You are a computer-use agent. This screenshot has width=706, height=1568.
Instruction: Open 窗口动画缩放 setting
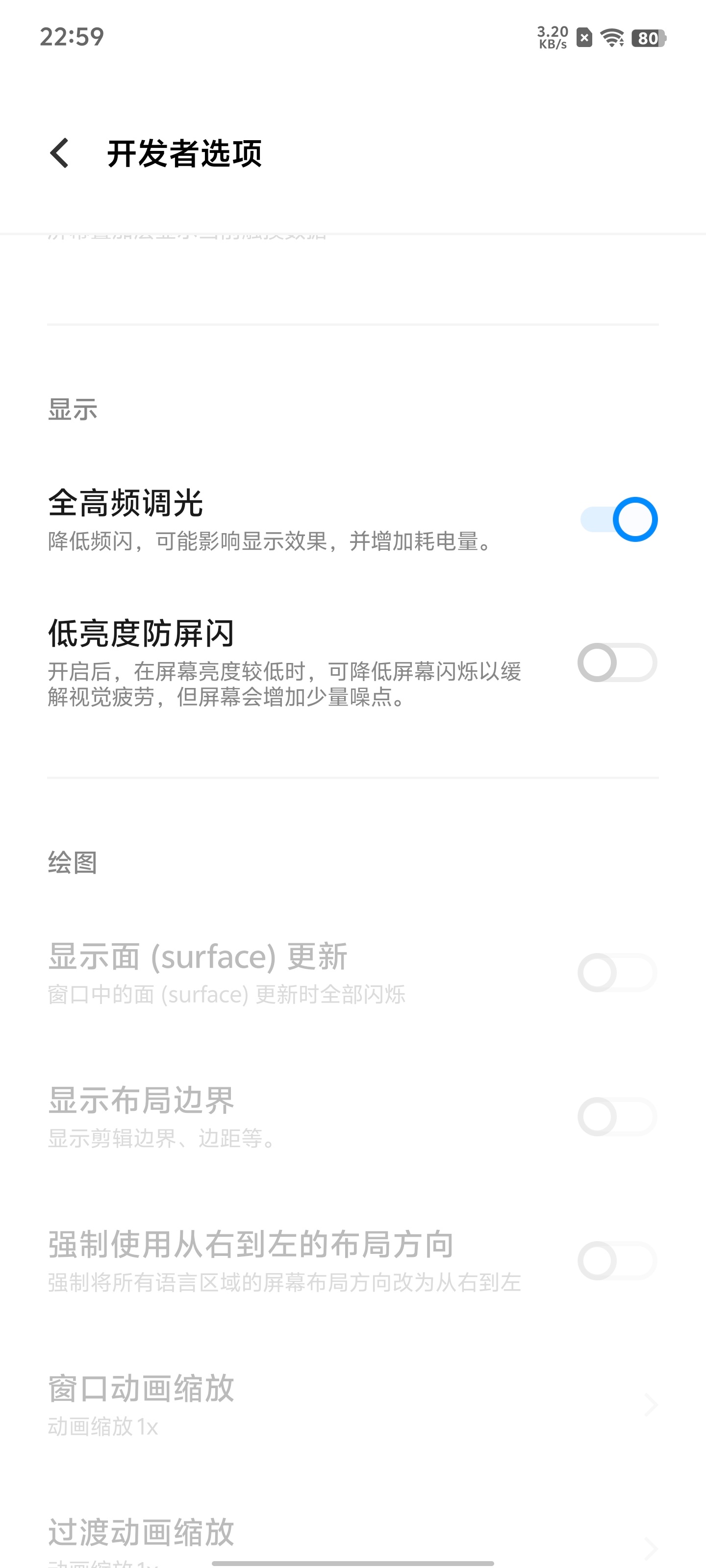tap(352, 1405)
